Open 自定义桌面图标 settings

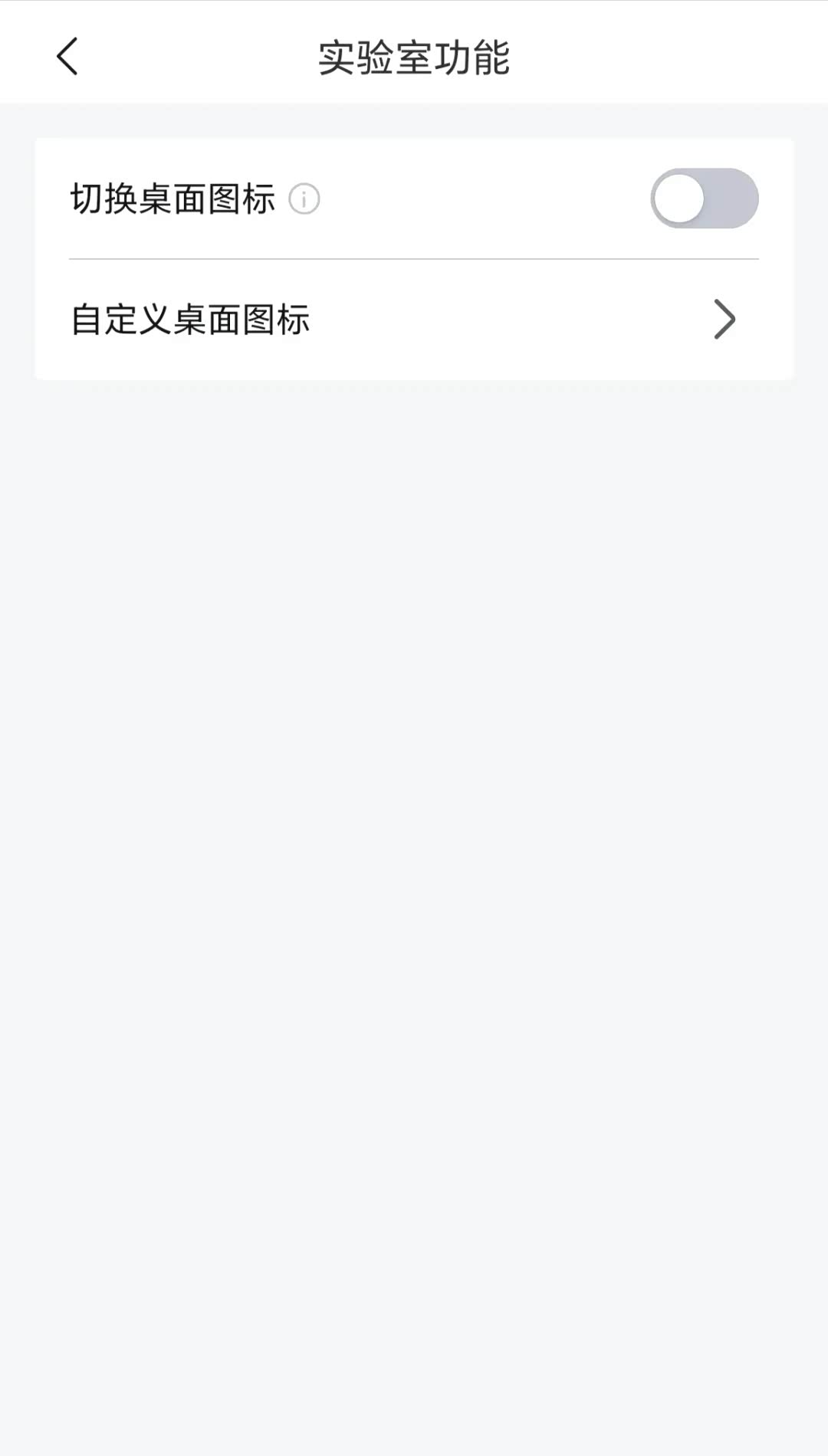point(414,320)
